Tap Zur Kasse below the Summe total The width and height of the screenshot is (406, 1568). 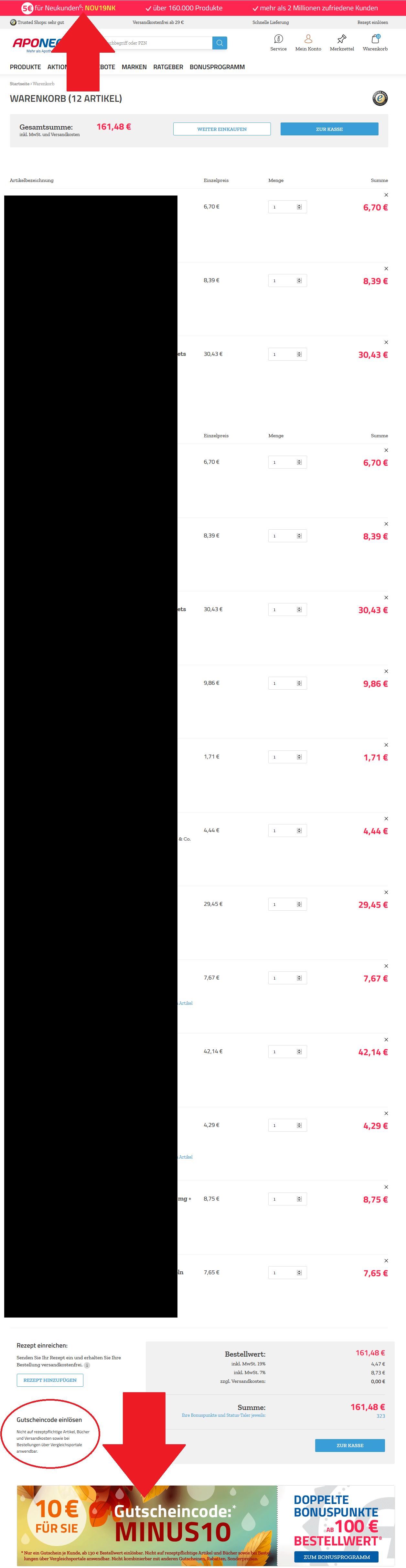coord(350,1445)
